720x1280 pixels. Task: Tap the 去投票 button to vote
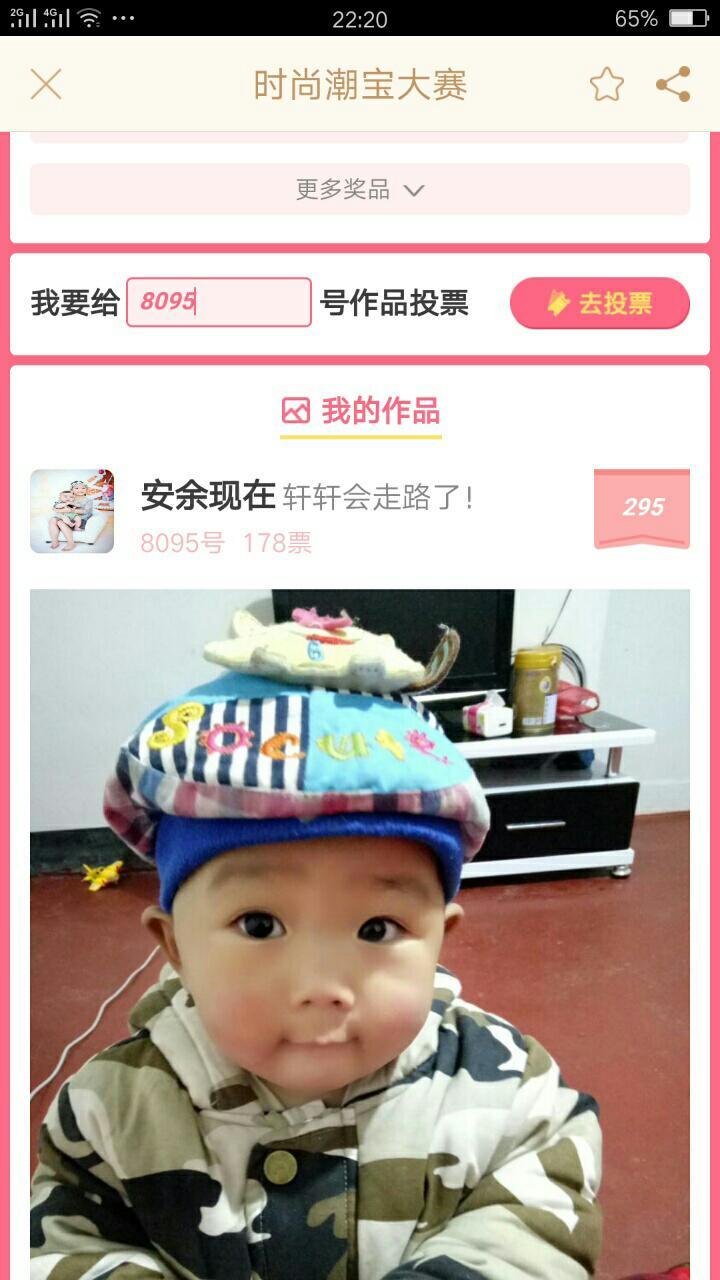(x=599, y=303)
